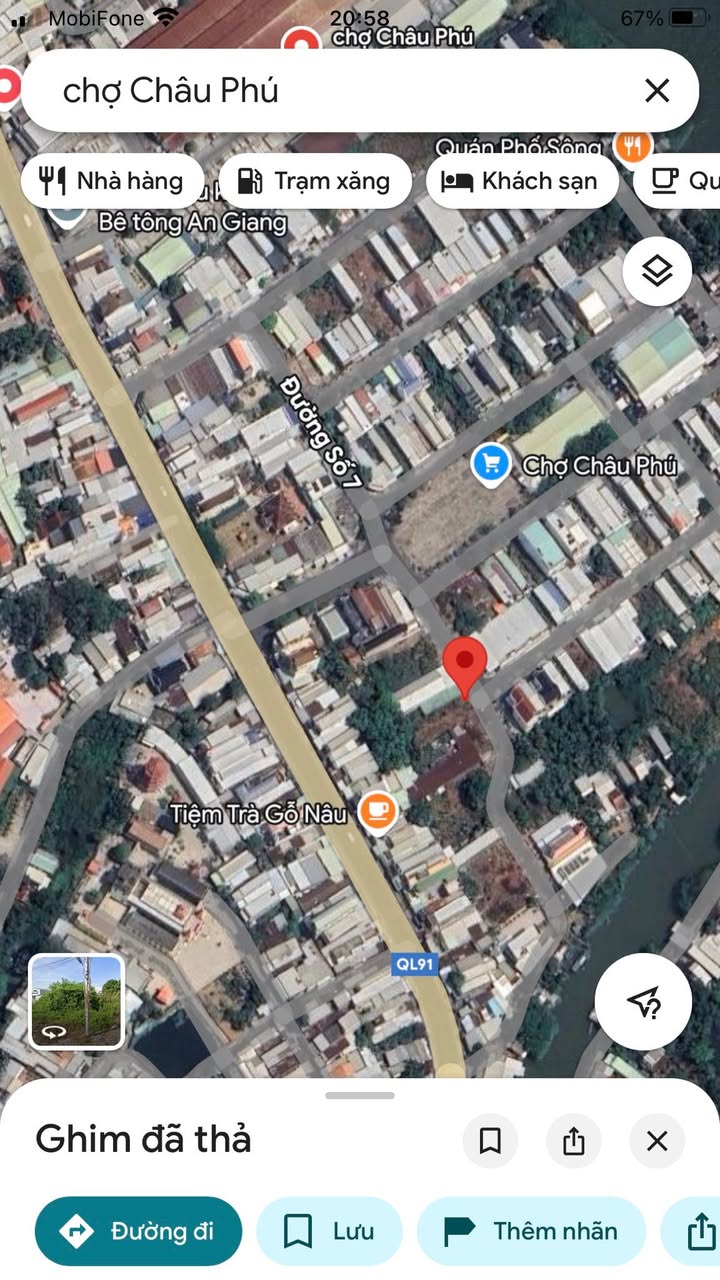
Task: Save the dropped pin with bookmark icon
Action: point(490,1141)
